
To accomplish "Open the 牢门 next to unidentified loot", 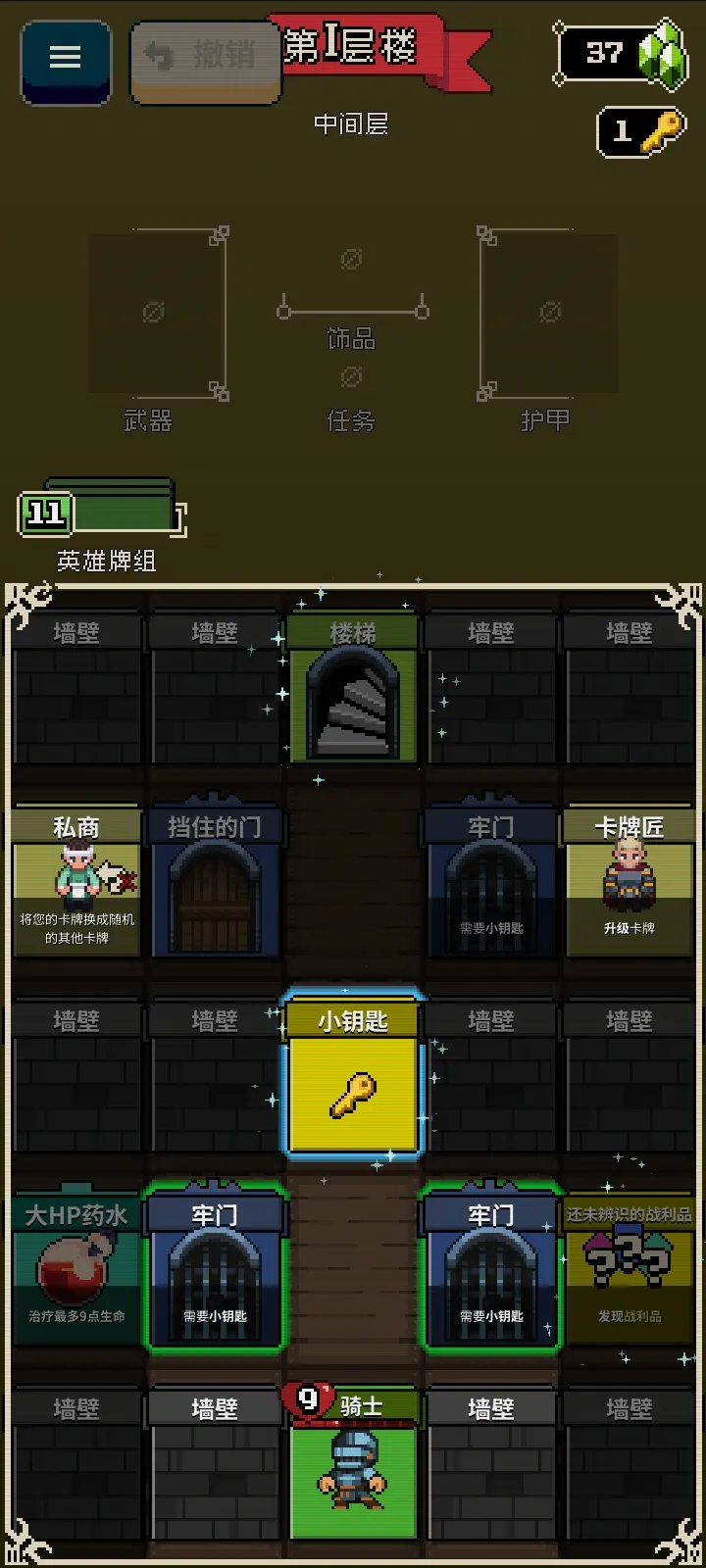I will 491,1270.
